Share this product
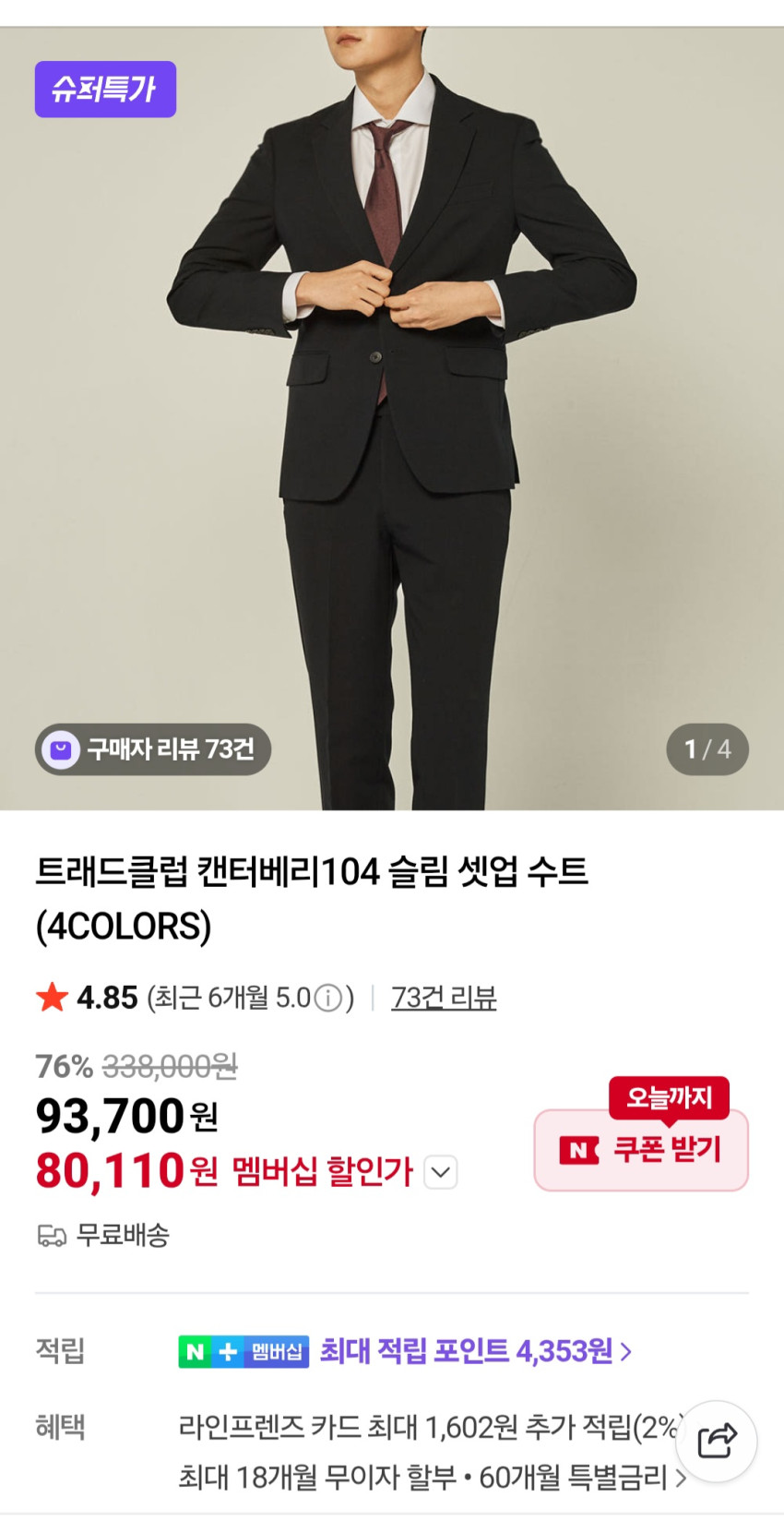The image size is (784, 1521). click(717, 1441)
